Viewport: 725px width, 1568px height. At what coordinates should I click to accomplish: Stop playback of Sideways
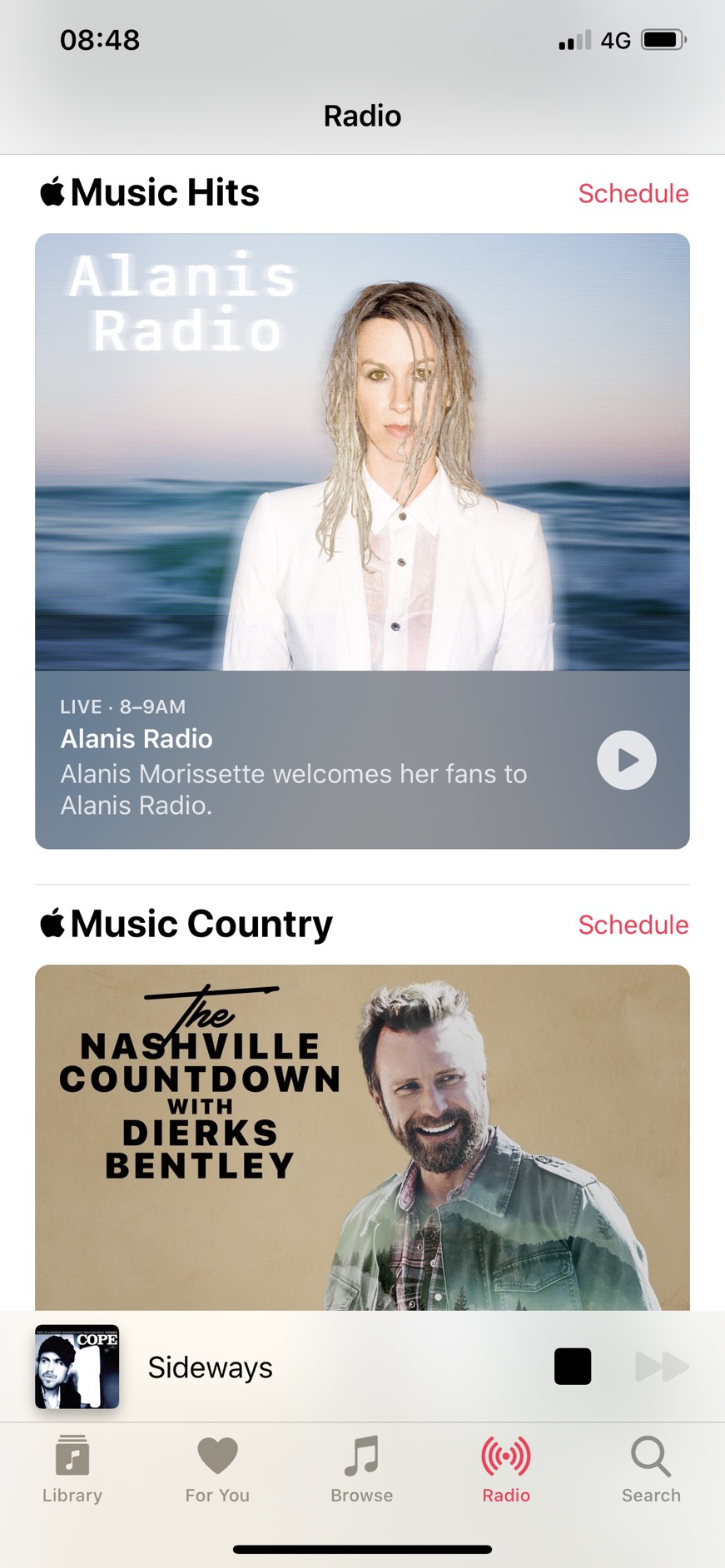pos(573,1367)
